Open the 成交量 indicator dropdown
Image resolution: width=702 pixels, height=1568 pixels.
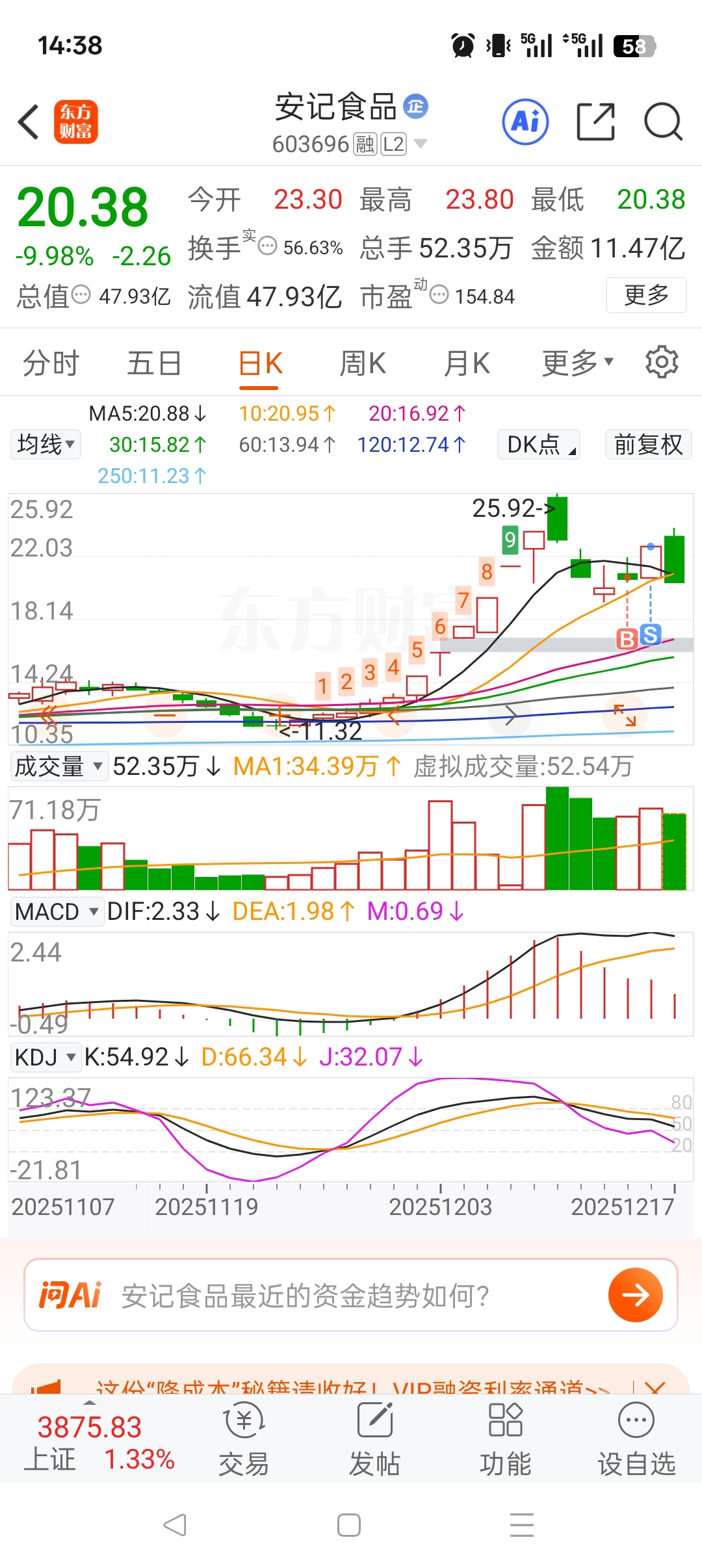coord(58,766)
